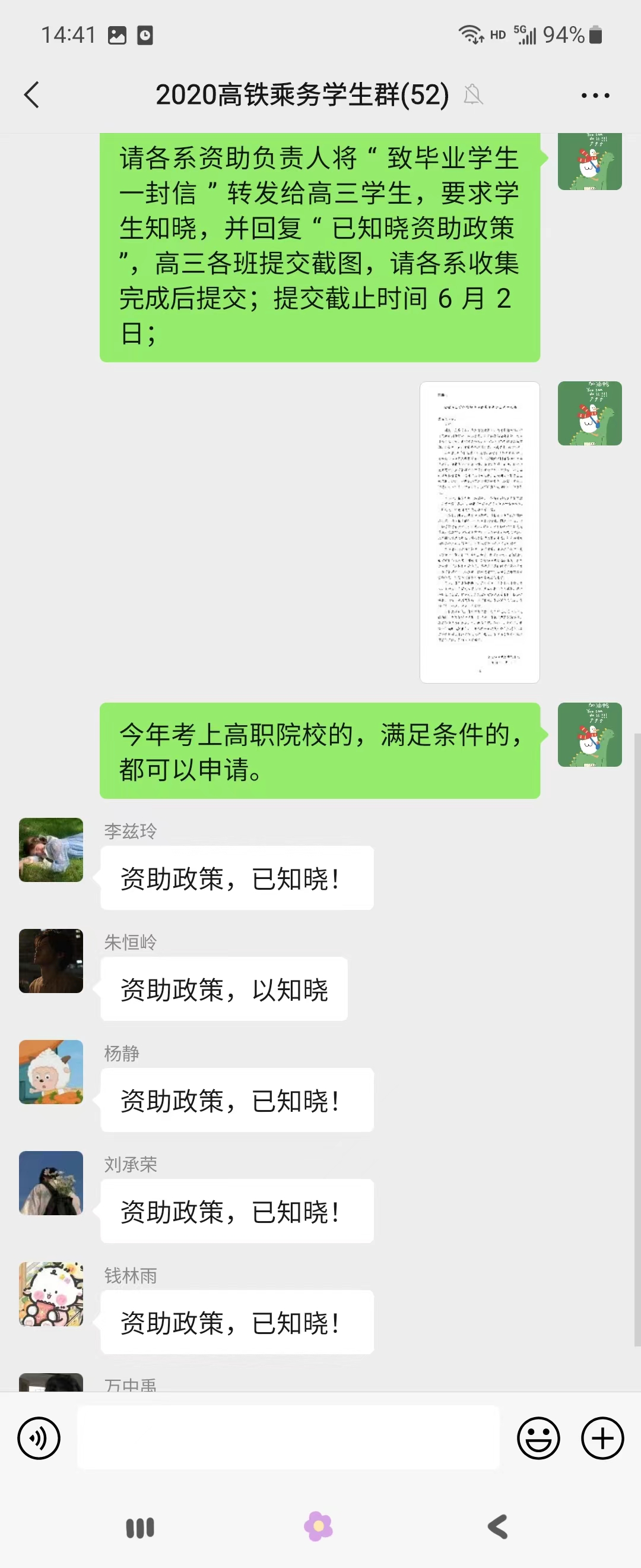Tap the system back button
This screenshot has height=1568, width=641.
pyautogui.click(x=497, y=1527)
